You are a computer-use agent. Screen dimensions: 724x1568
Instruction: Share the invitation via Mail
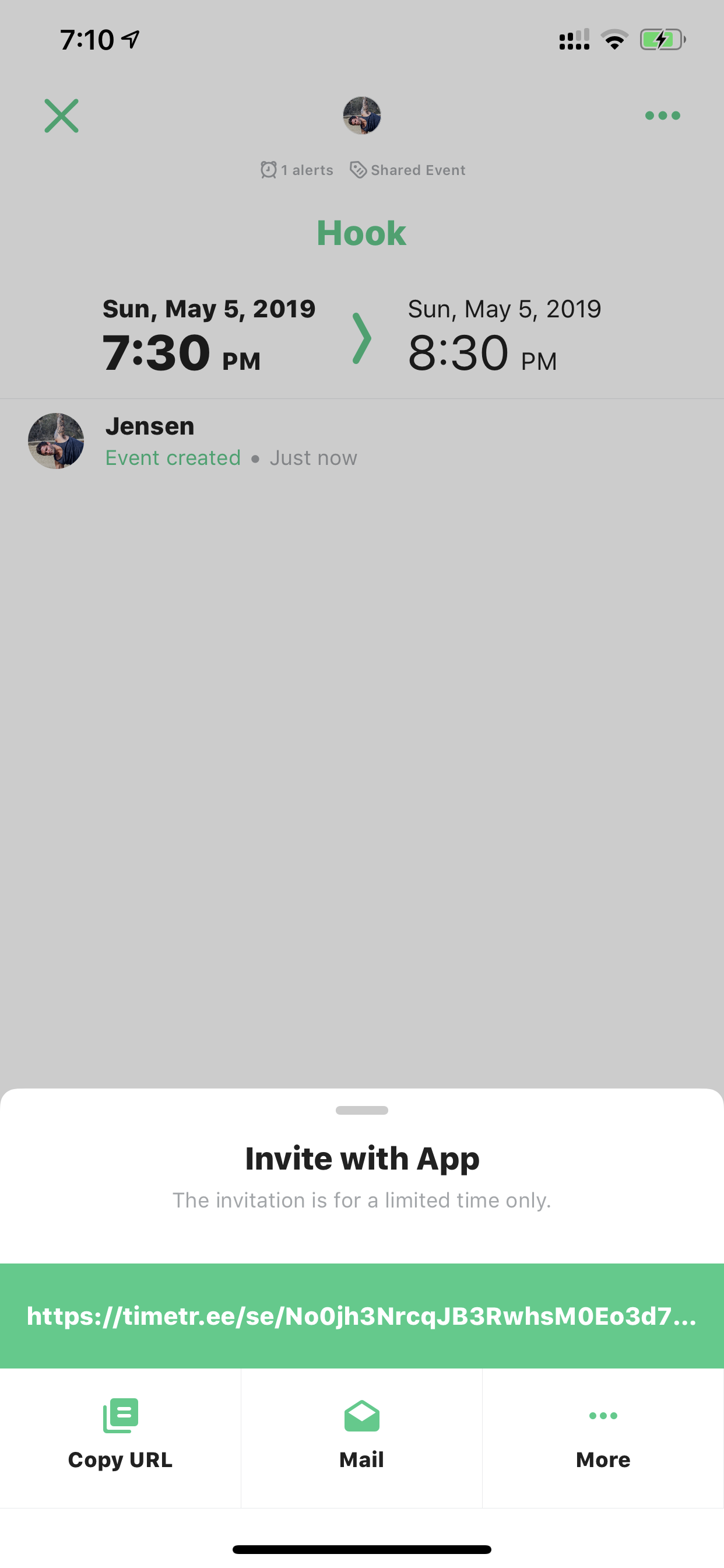[x=361, y=1438]
